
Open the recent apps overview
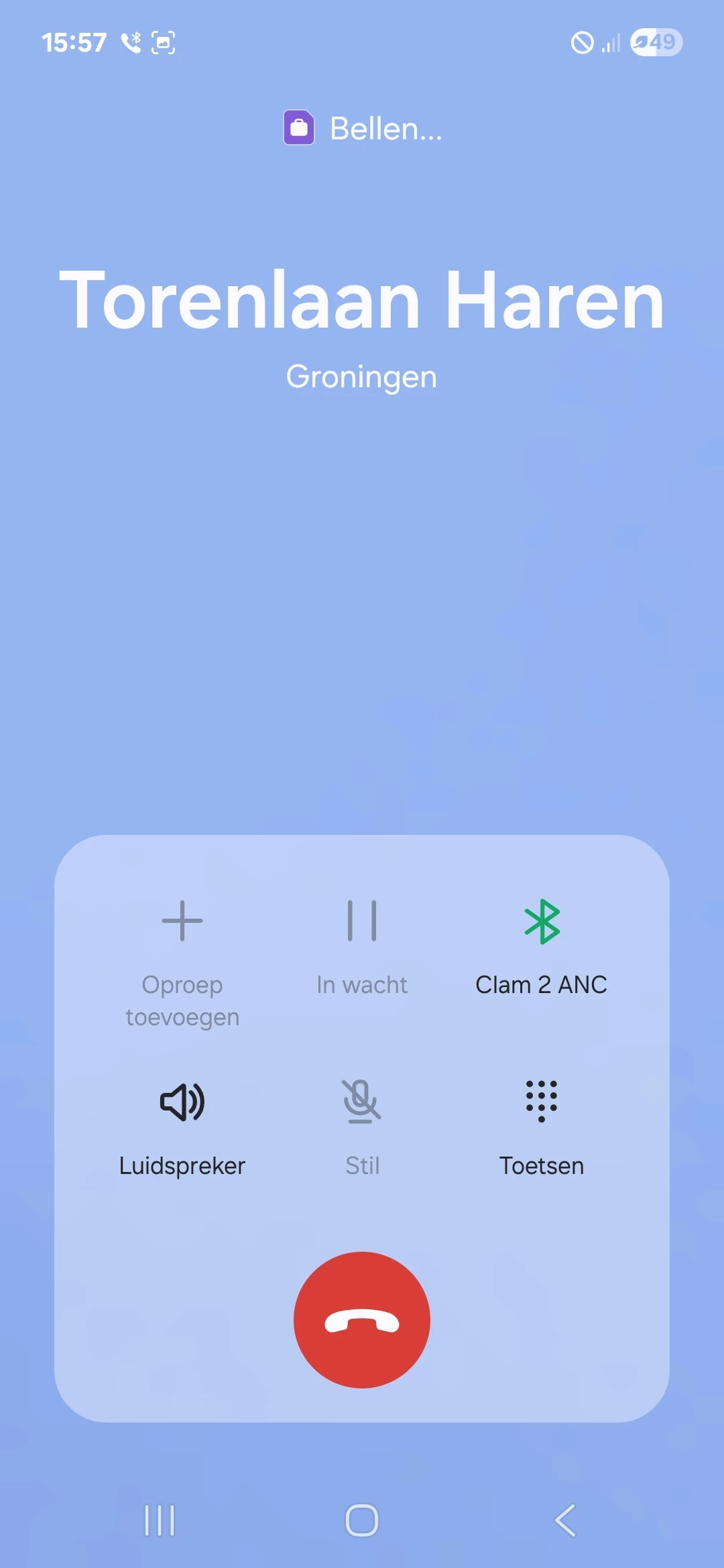(x=160, y=1520)
